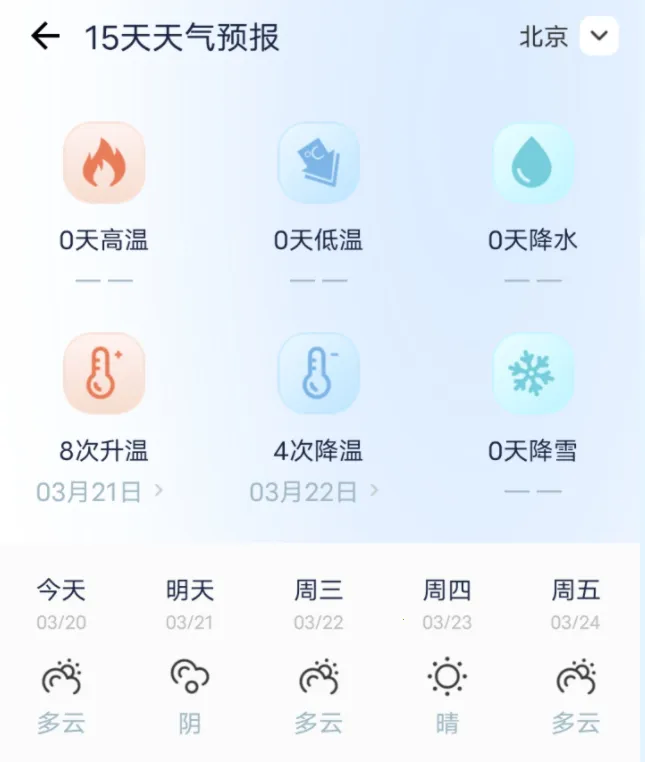The image size is (645, 762).
Task: Select 周三 03/22 forecast
Action: [319, 655]
